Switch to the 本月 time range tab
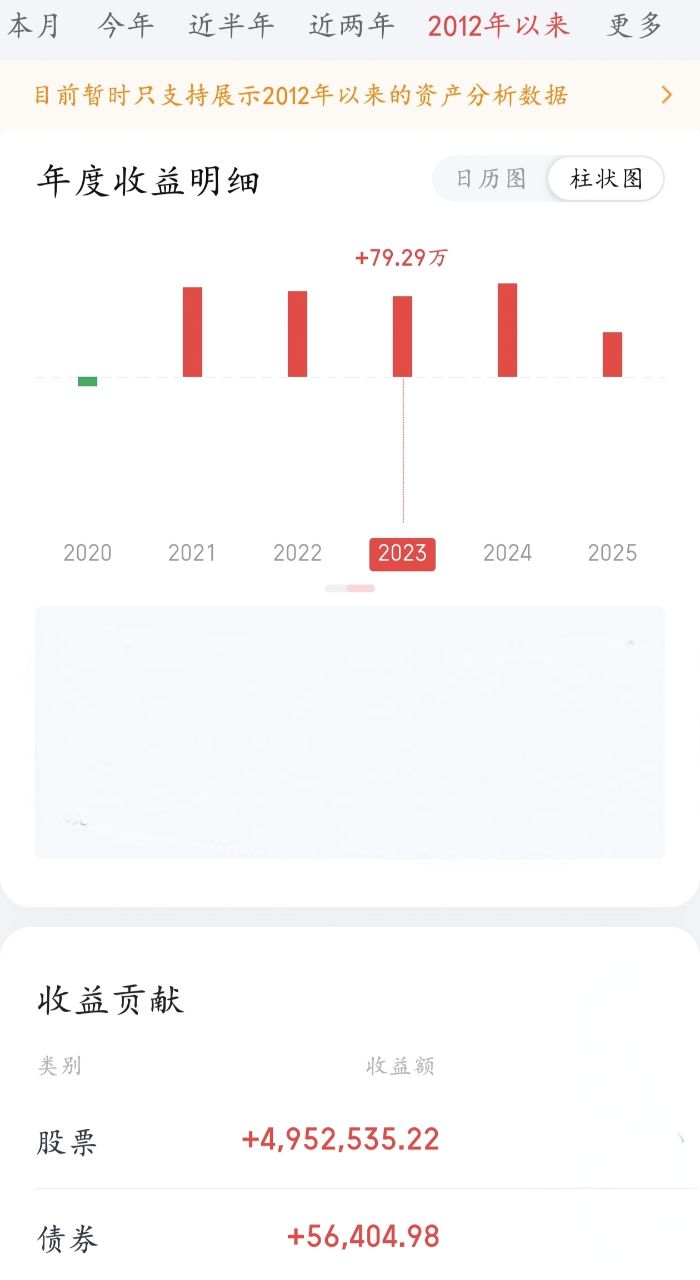700x1280 pixels. click(35, 26)
